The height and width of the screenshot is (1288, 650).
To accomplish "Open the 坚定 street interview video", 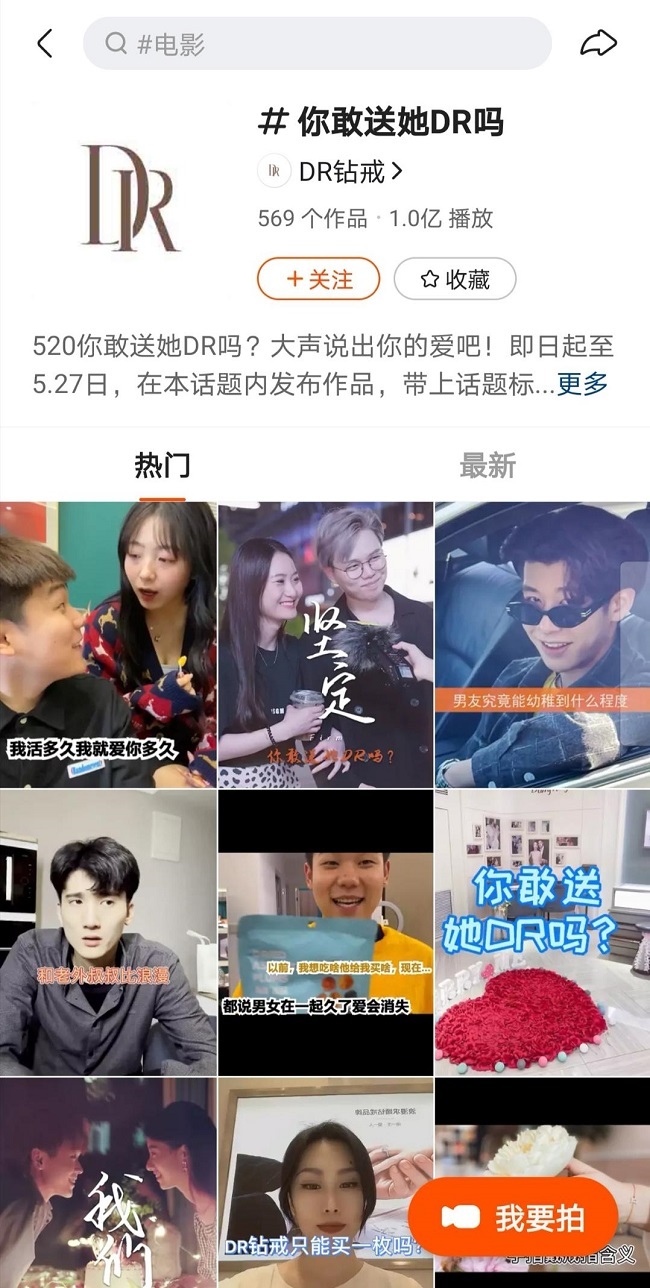I will (325, 645).
